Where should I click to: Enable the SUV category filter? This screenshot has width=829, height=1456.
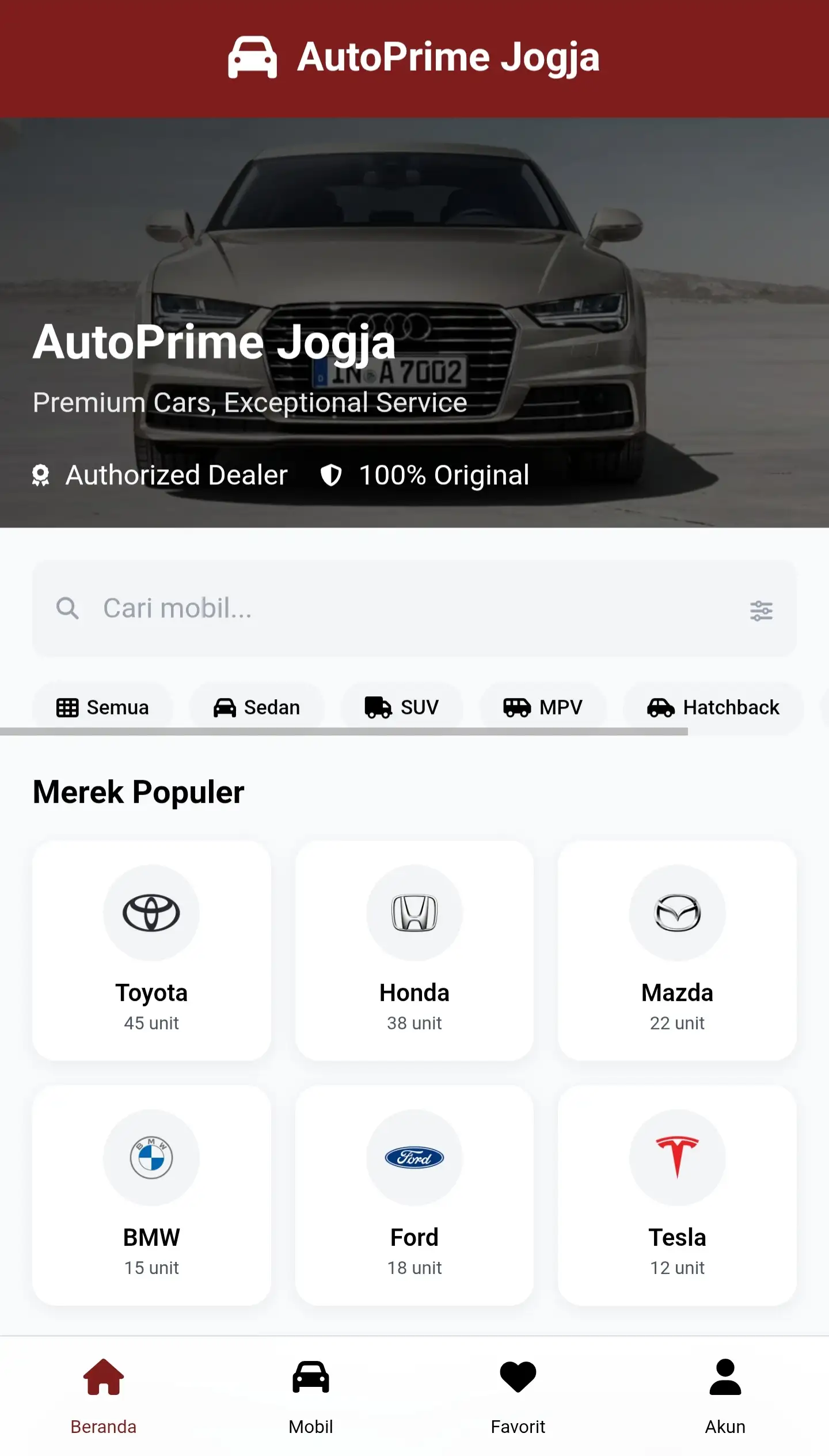[402, 707]
